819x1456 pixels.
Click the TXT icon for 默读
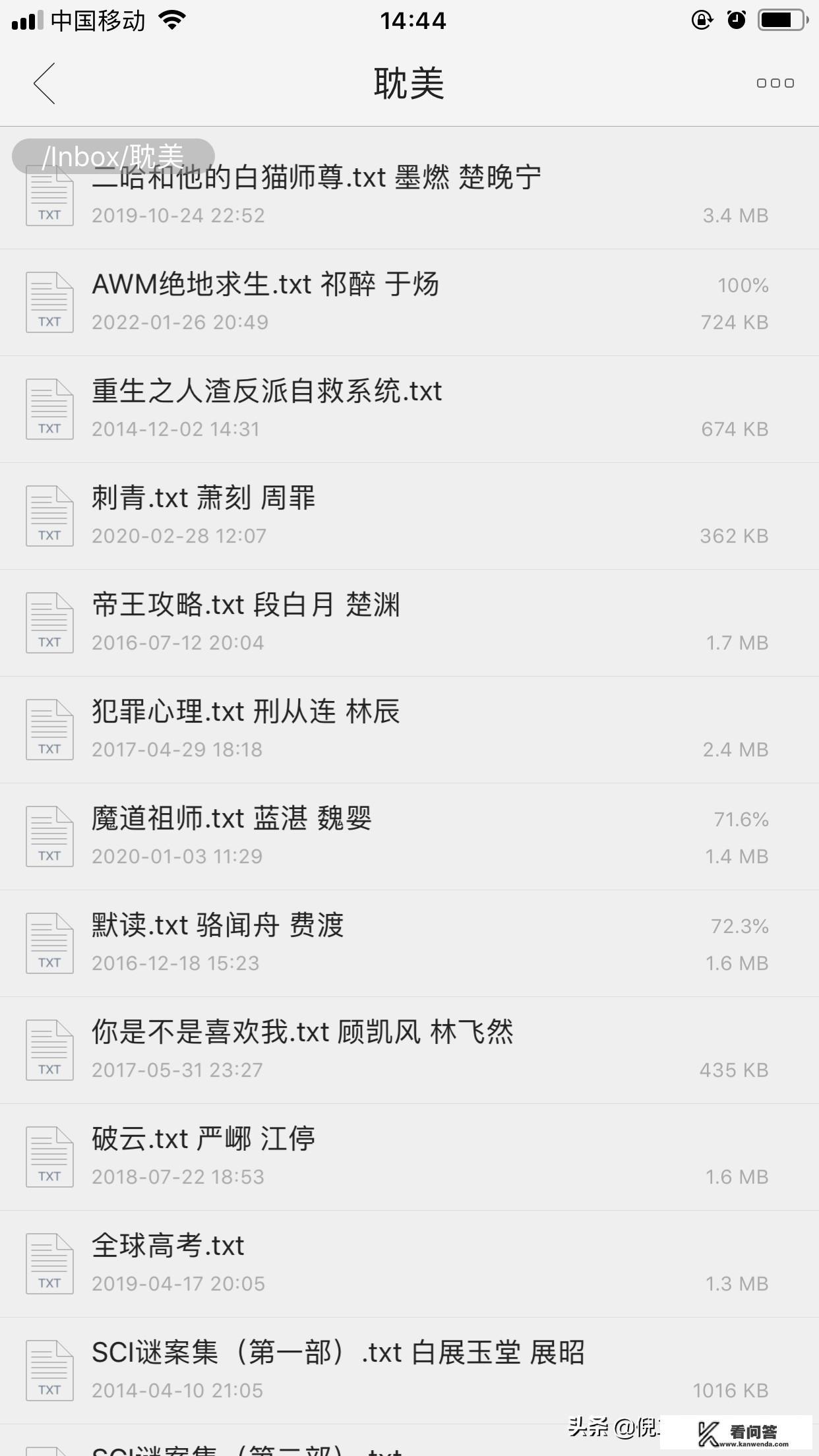49,943
